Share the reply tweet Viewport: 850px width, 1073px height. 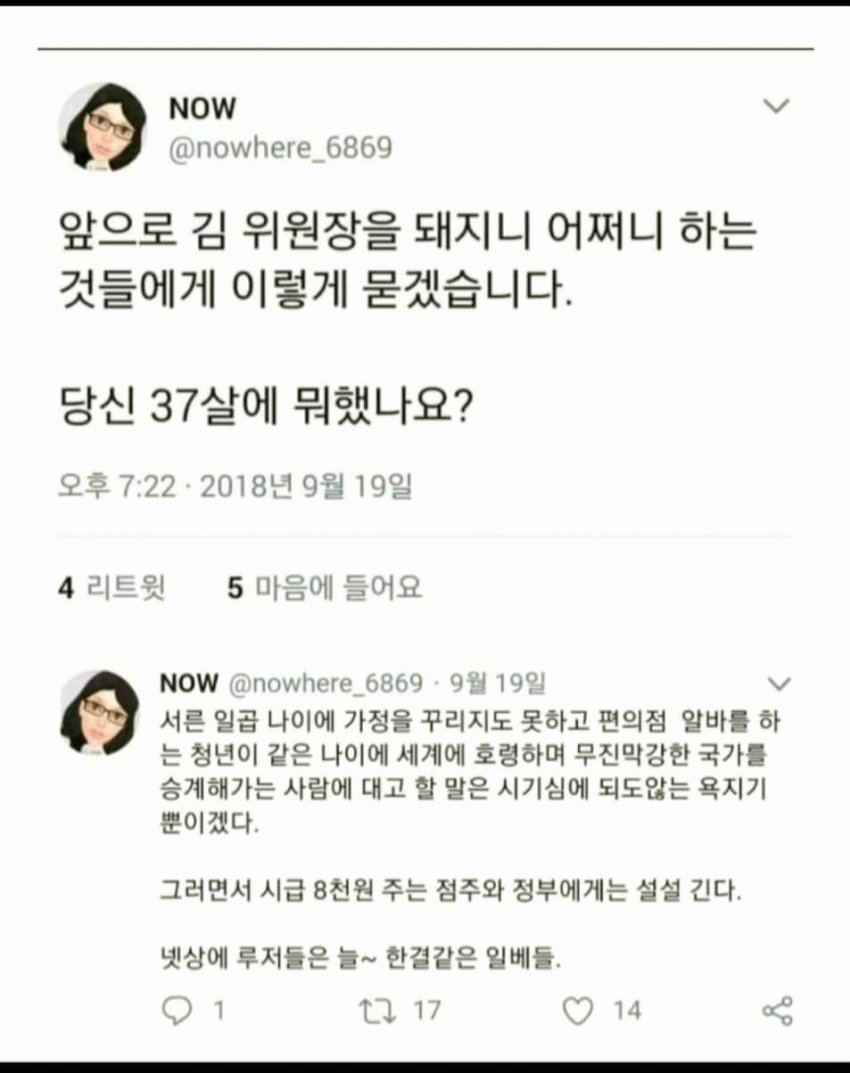pos(777,1010)
